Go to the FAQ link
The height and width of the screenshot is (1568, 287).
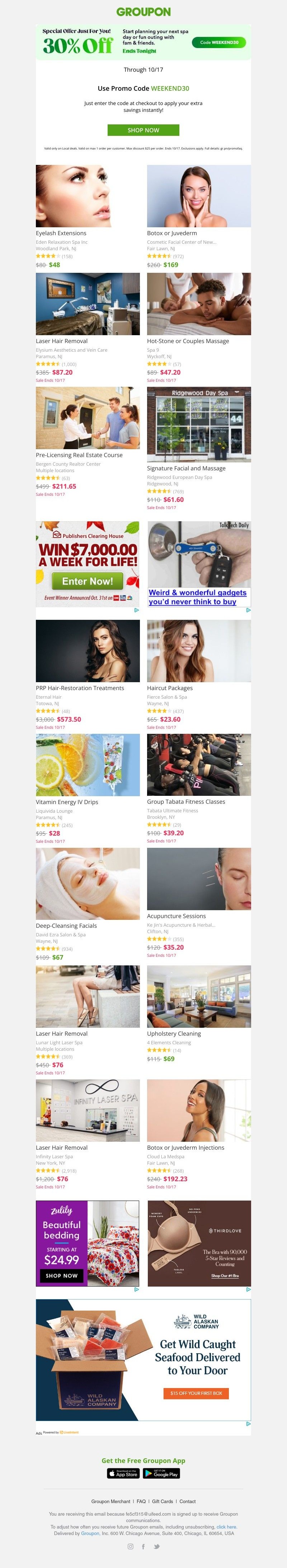pyautogui.click(x=141, y=1501)
